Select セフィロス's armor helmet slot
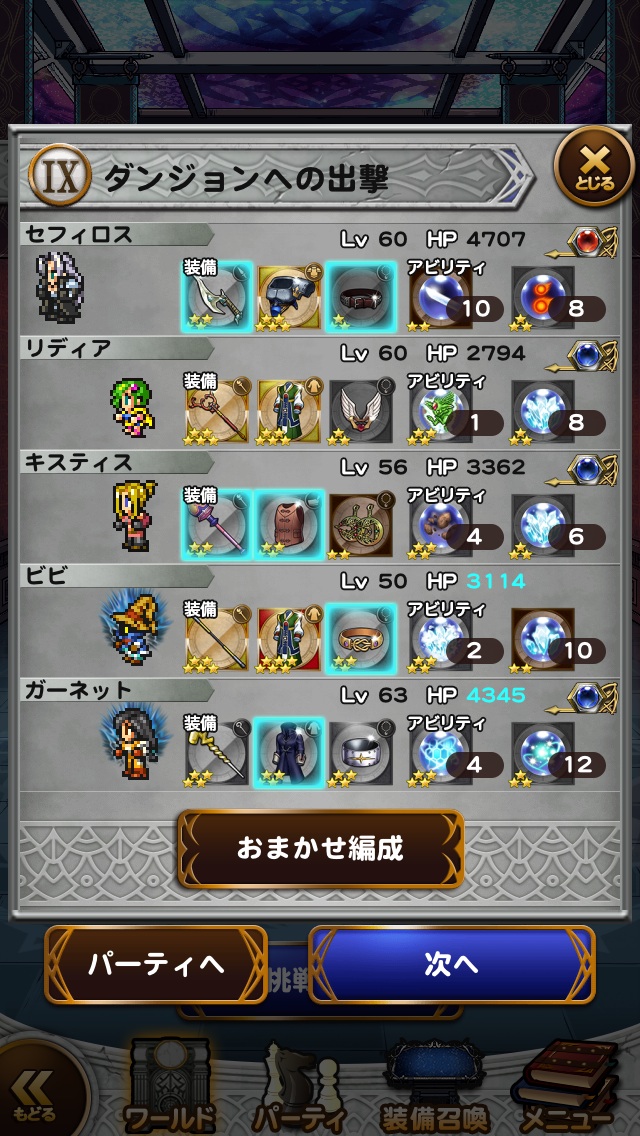Viewport: 640px width, 1136px height. point(288,297)
